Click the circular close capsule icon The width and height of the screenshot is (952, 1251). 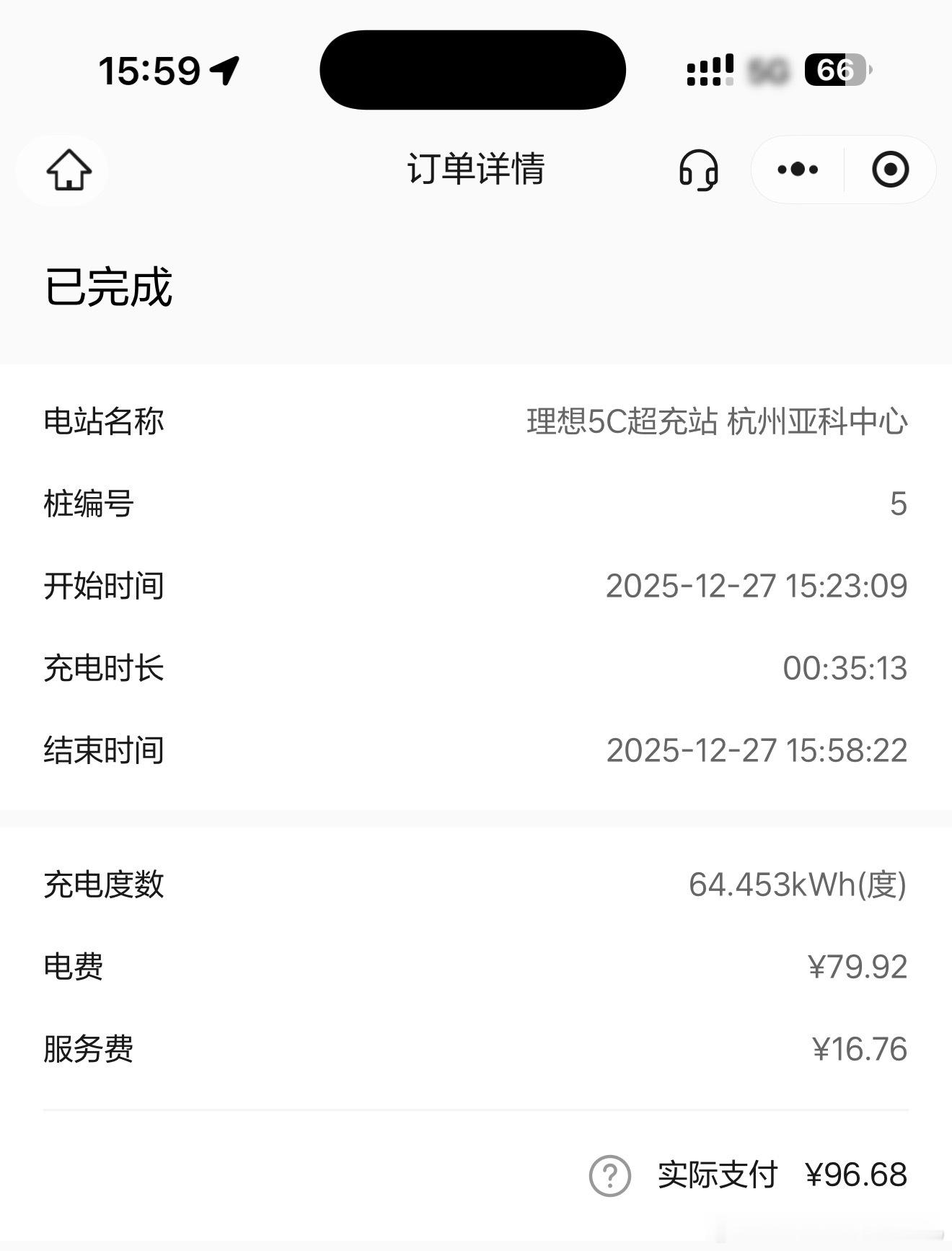[891, 170]
